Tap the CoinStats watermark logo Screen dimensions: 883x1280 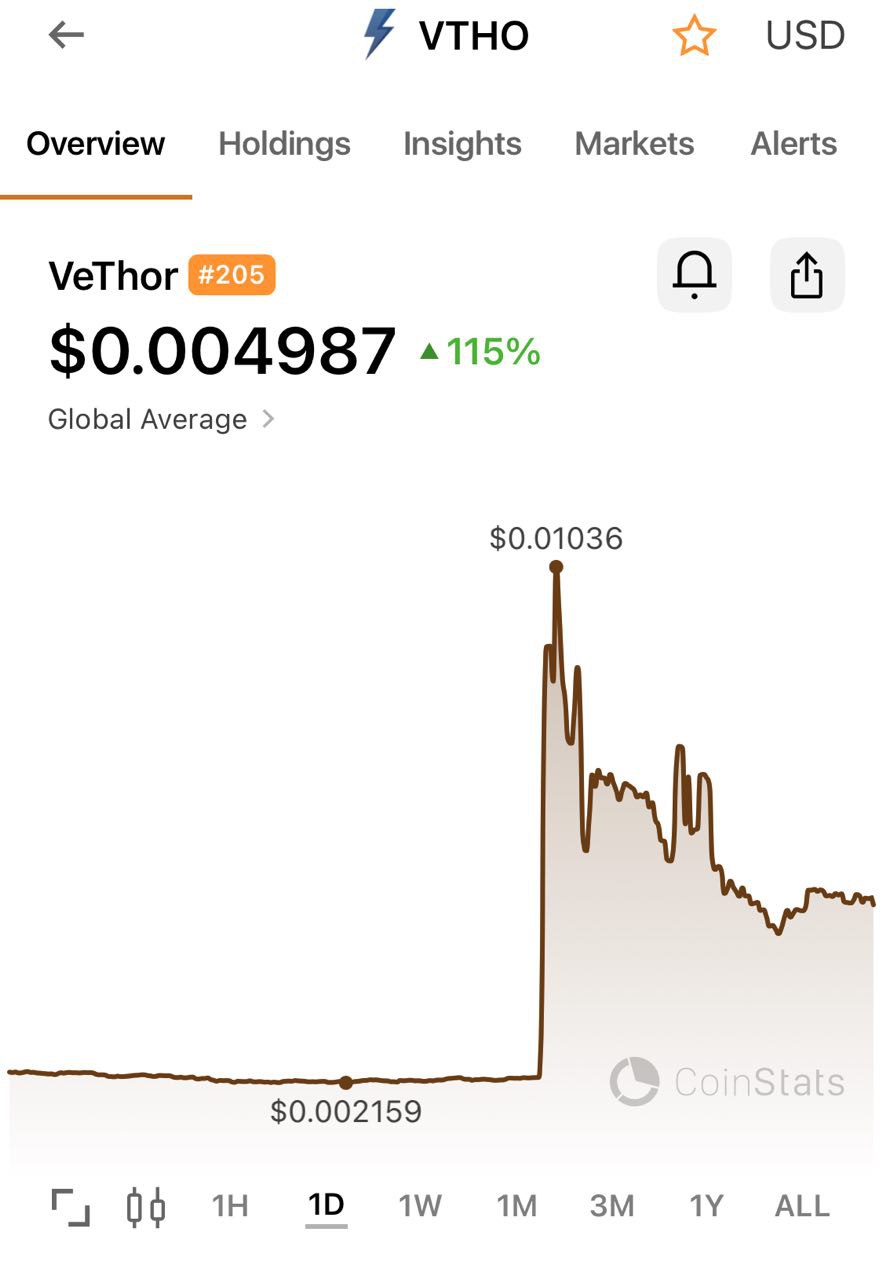coord(633,1080)
